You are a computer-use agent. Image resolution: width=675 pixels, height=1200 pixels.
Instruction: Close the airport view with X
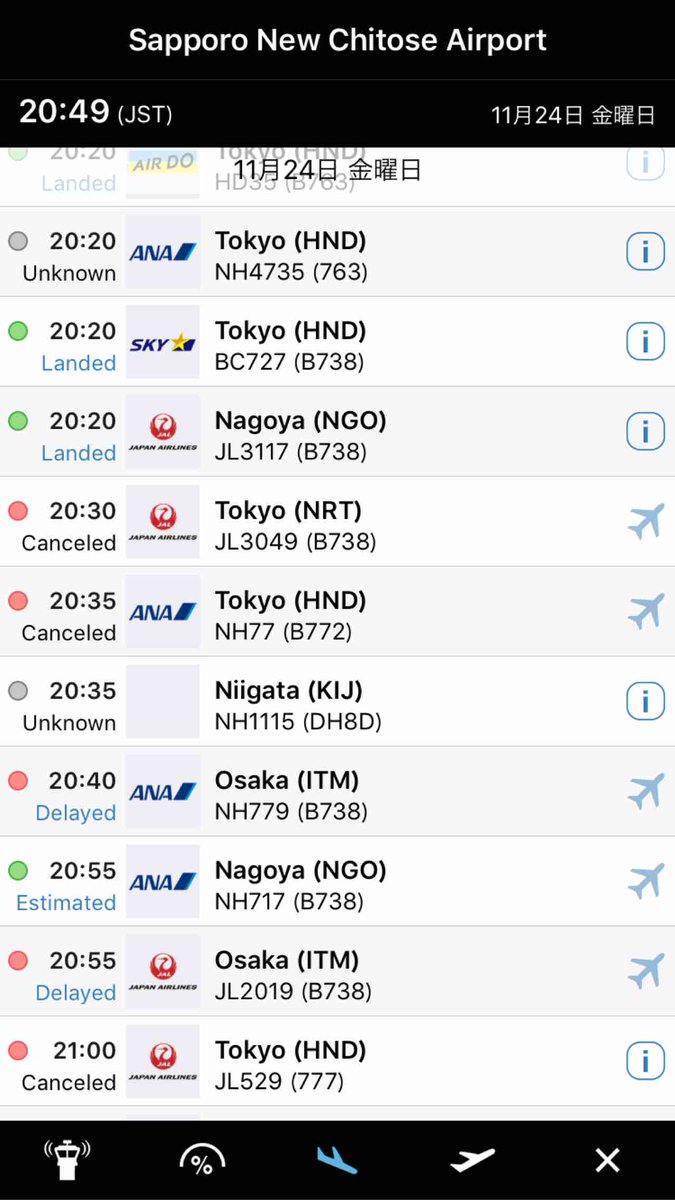608,1160
